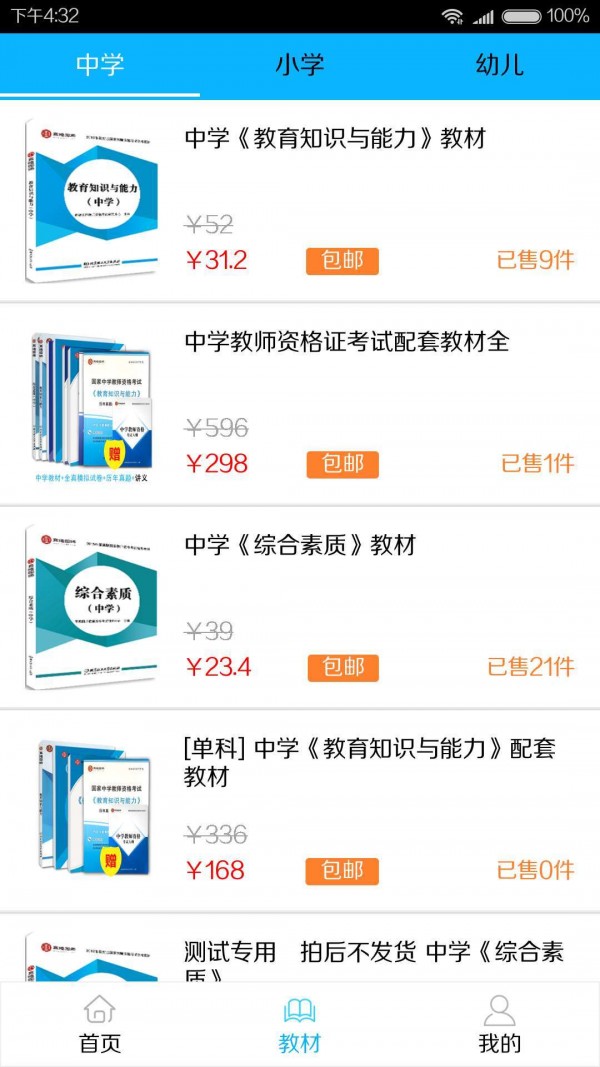This screenshot has height=1067, width=600.
Task: Go to 首页 in bottom navigation
Action: [100, 1025]
